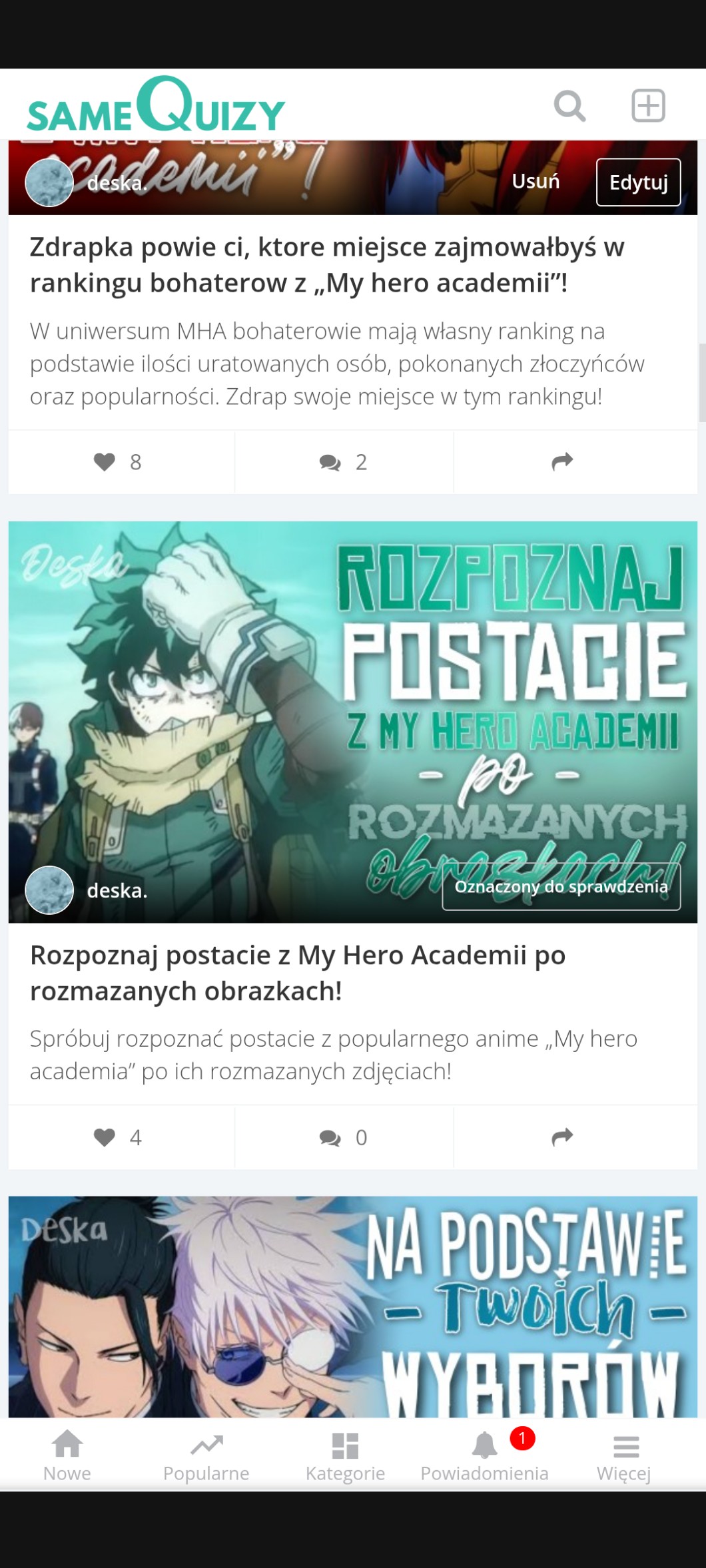
Task: Open the search icon in the header
Action: [569, 107]
